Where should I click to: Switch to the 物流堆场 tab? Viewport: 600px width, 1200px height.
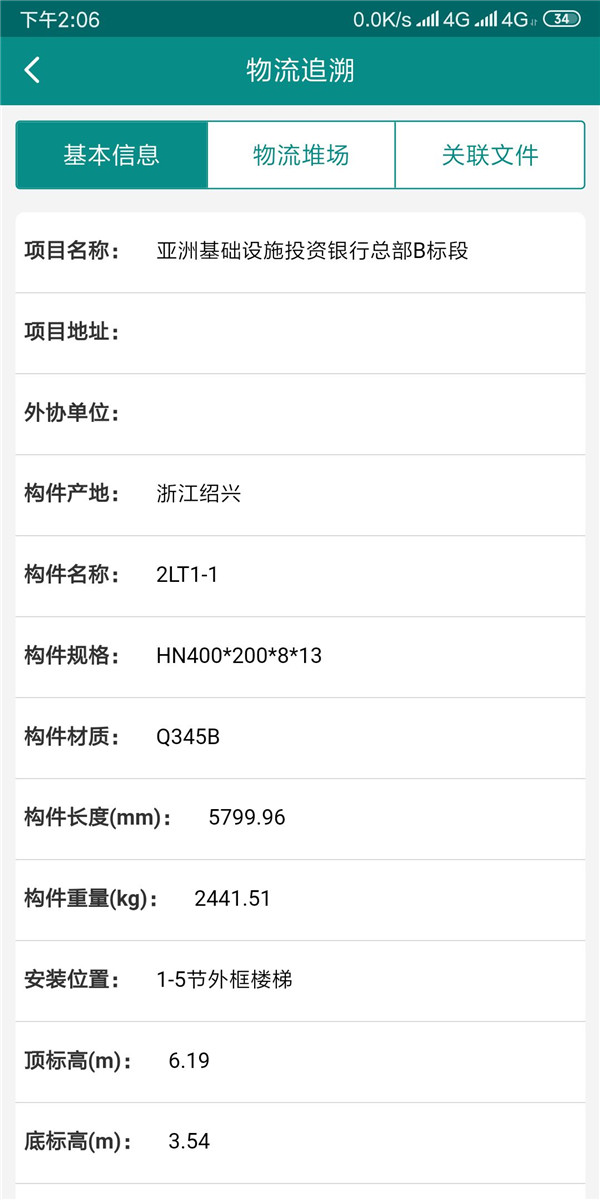coord(301,155)
